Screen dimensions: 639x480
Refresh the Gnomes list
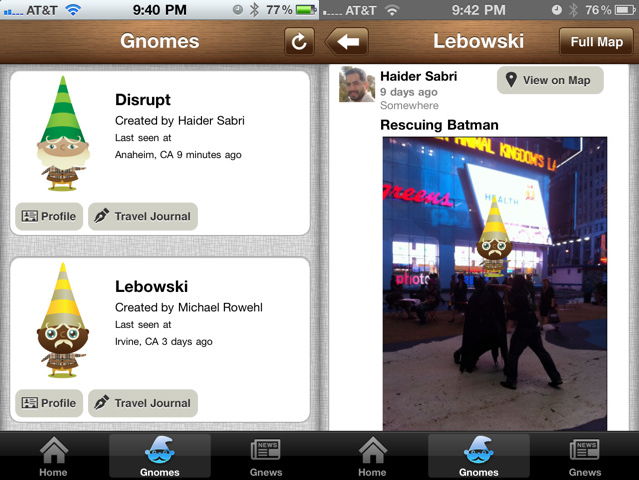click(298, 42)
